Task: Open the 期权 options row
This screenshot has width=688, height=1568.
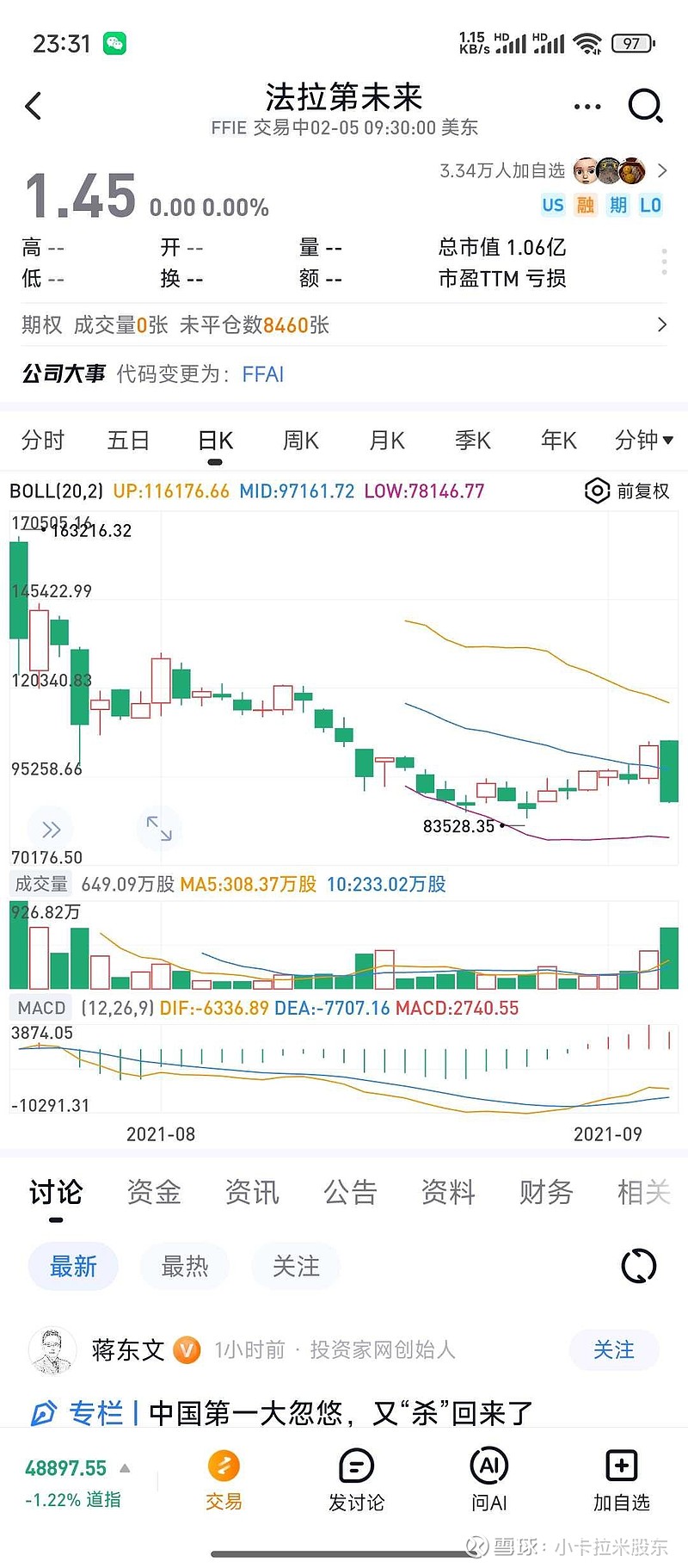Action: [x=344, y=325]
